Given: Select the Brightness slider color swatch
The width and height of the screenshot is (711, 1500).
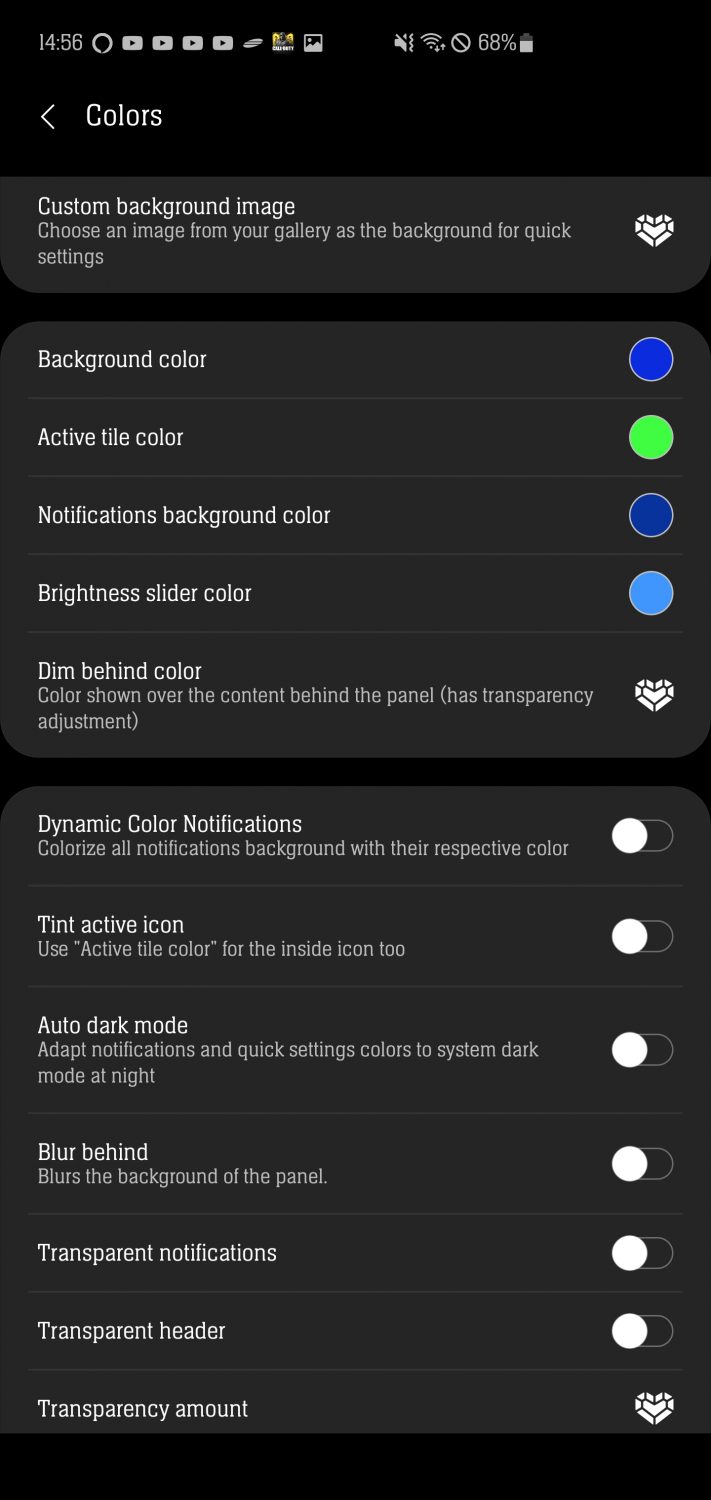Looking at the screenshot, I should coord(651,593).
